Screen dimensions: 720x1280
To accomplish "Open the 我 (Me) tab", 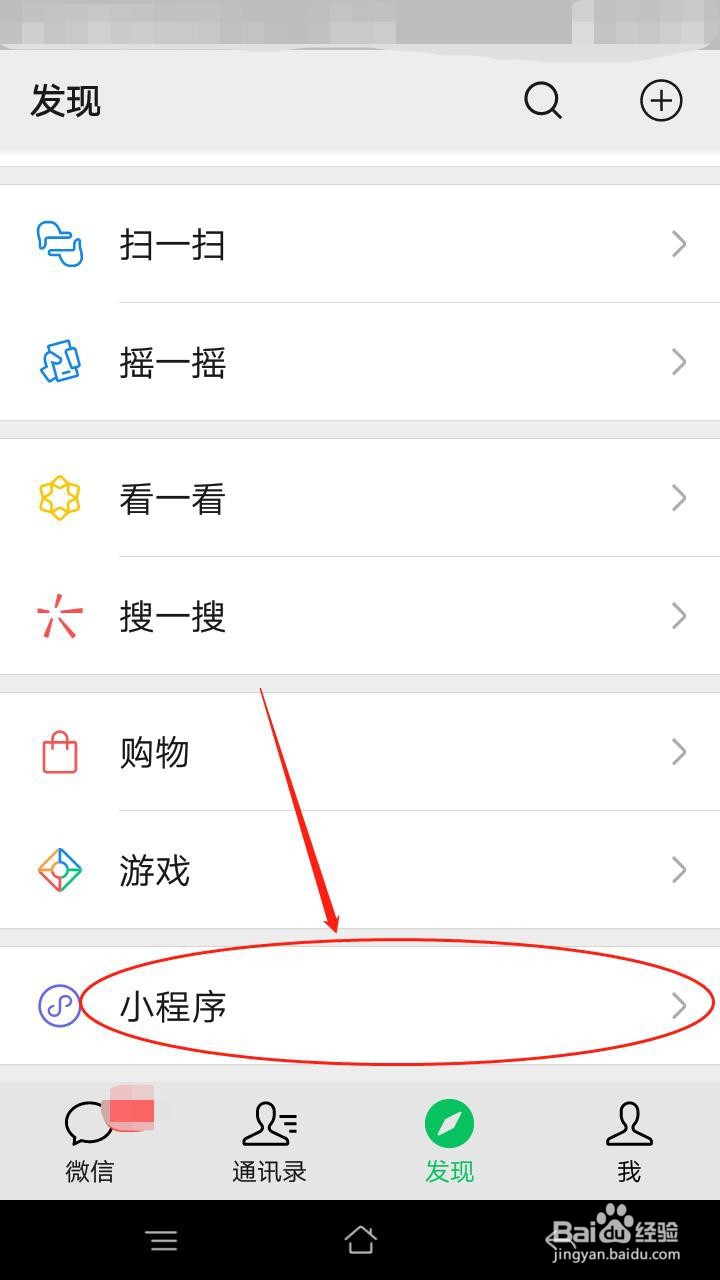I will point(630,1140).
